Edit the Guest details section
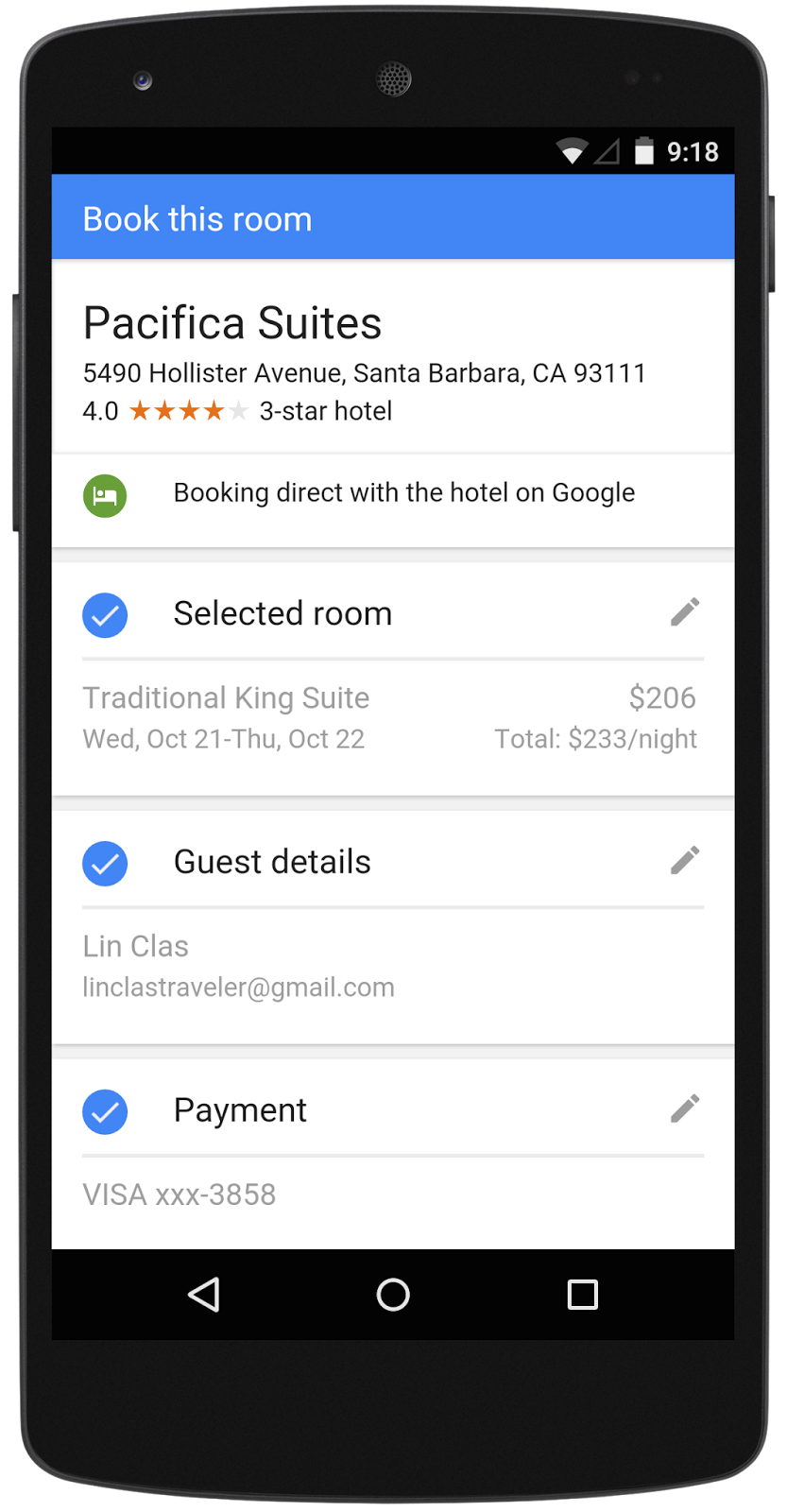Screen dimensions: 787x1512 pyautogui.click(x=685, y=861)
